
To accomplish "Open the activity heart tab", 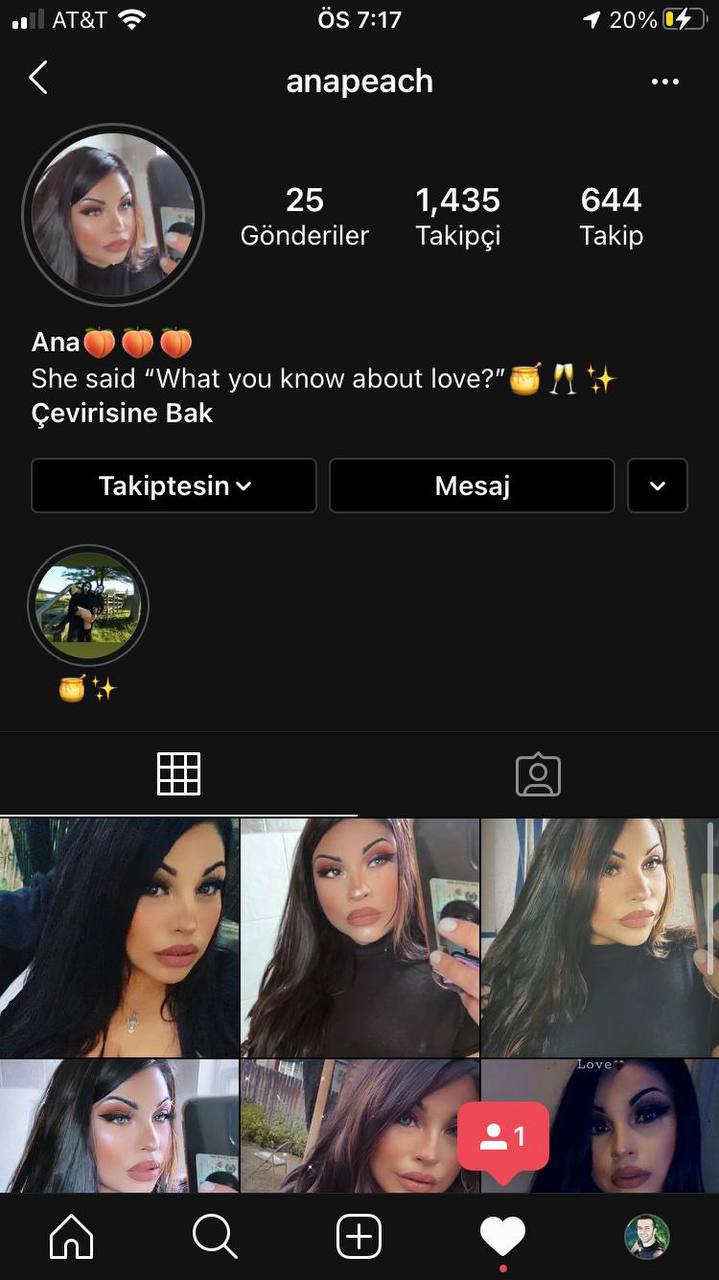I will (x=502, y=1238).
